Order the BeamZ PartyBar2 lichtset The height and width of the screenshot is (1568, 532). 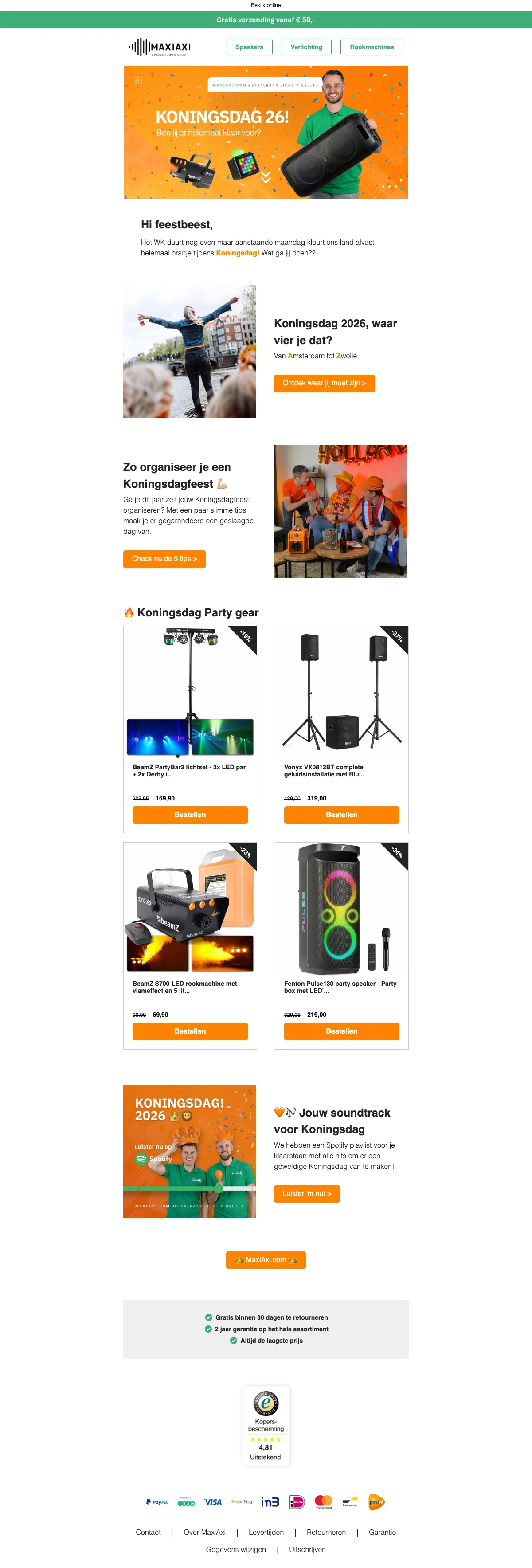pyautogui.click(x=190, y=815)
